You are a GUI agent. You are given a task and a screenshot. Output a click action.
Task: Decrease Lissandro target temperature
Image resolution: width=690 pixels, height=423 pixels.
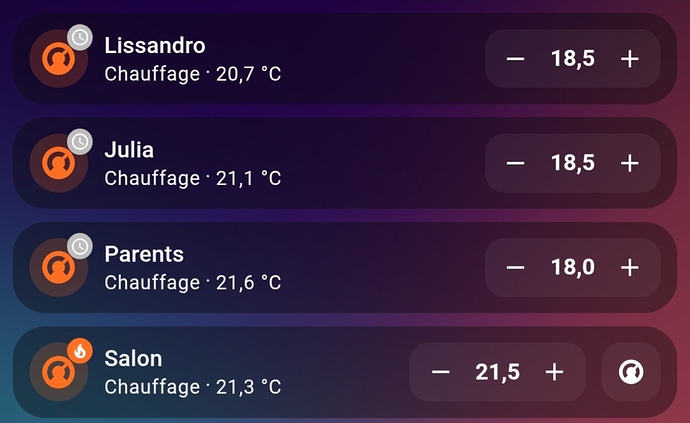point(515,59)
